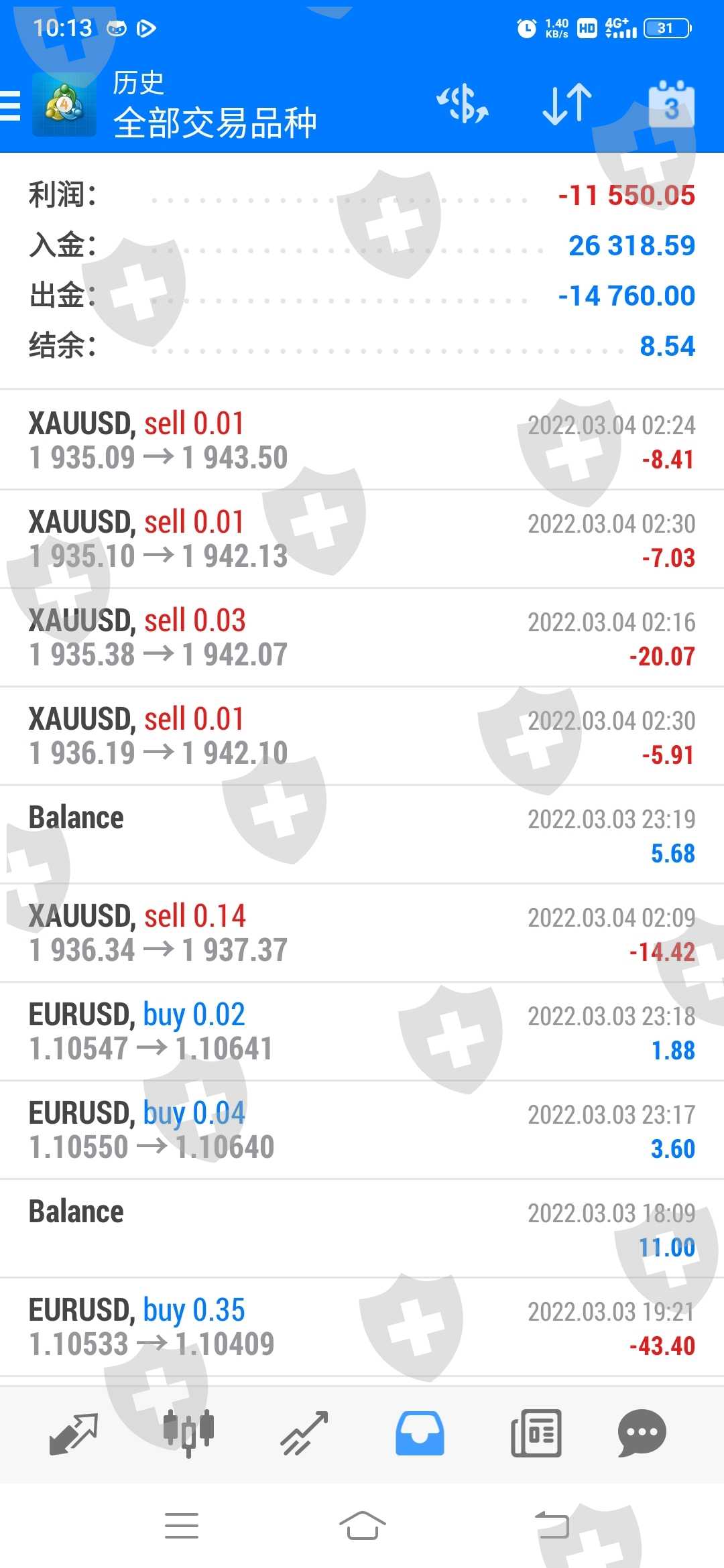Open XAUUSD sell 0.03 trade losing 20.07
724x1568 pixels.
tap(362, 638)
